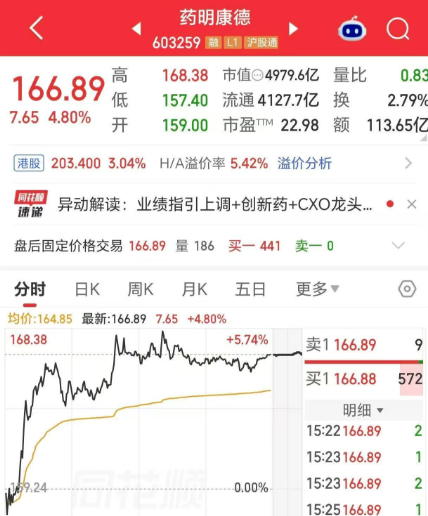
Task: Dismiss the 异动解读 banner
Action: (412, 204)
